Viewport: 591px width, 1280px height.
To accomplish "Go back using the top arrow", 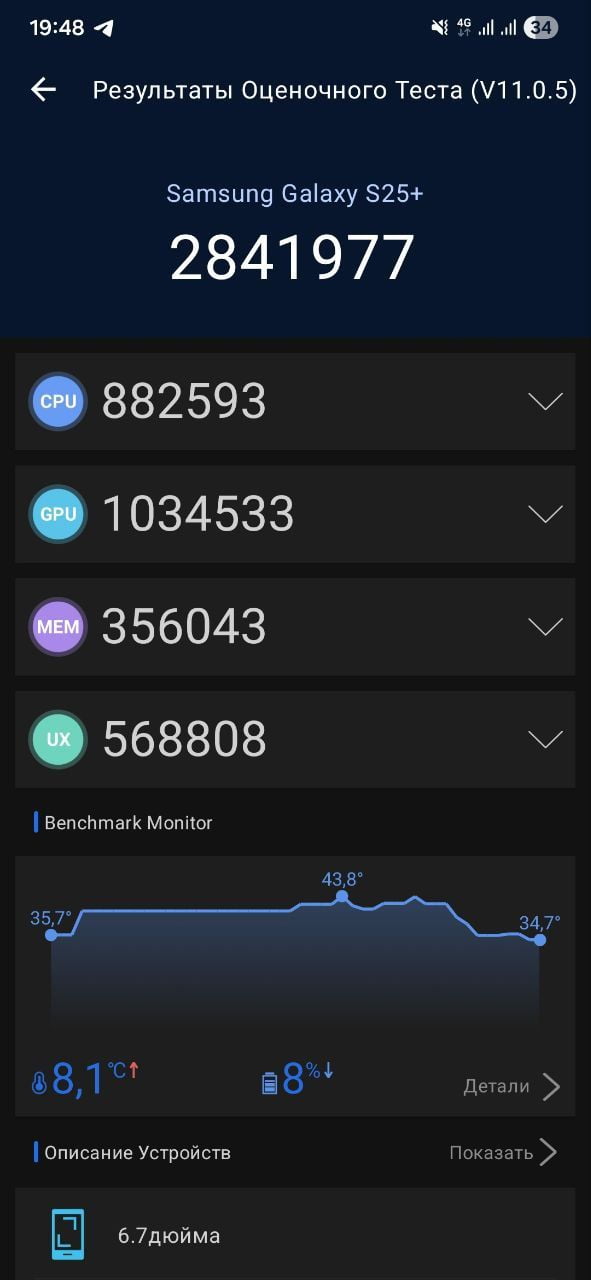I will point(43,90).
